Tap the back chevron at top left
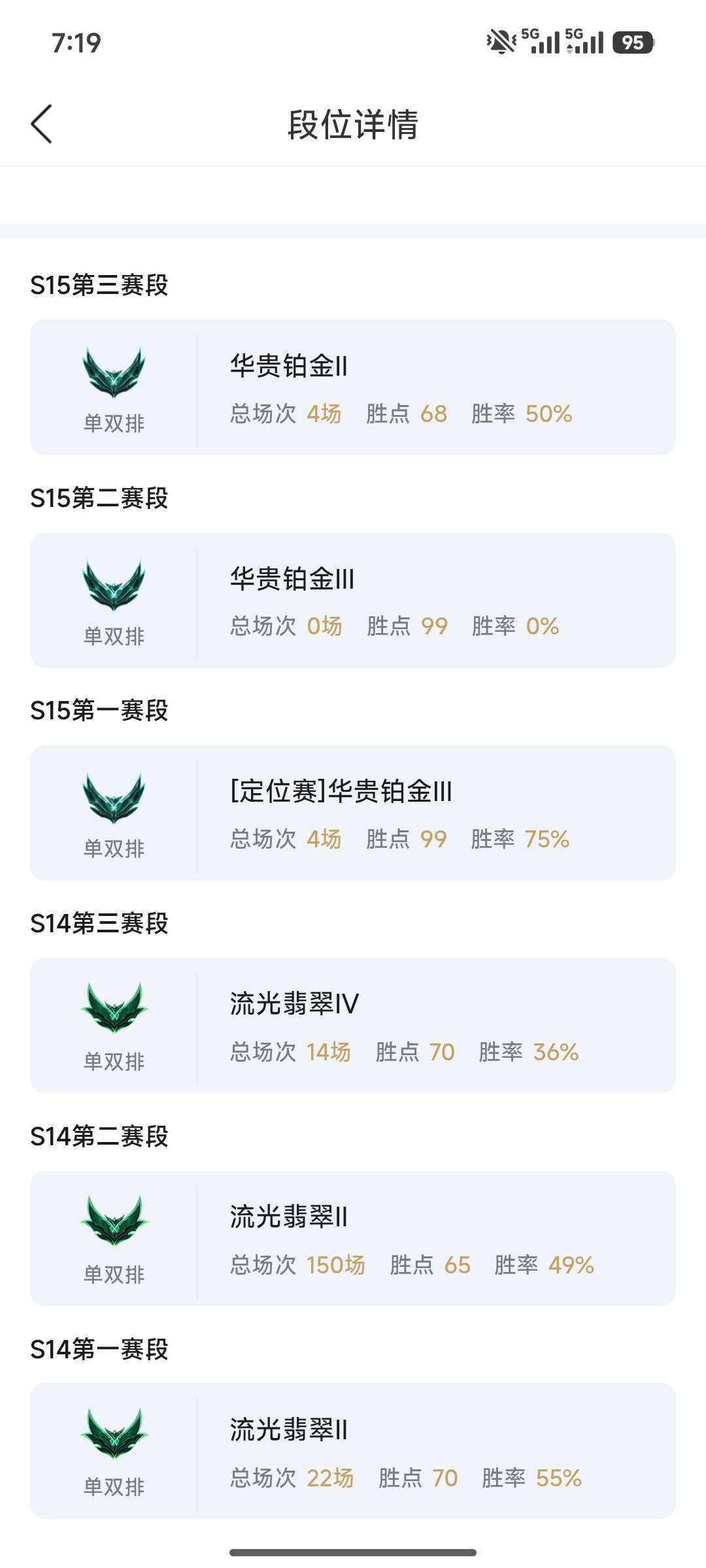The width and height of the screenshot is (706, 1568). click(x=41, y=124)
